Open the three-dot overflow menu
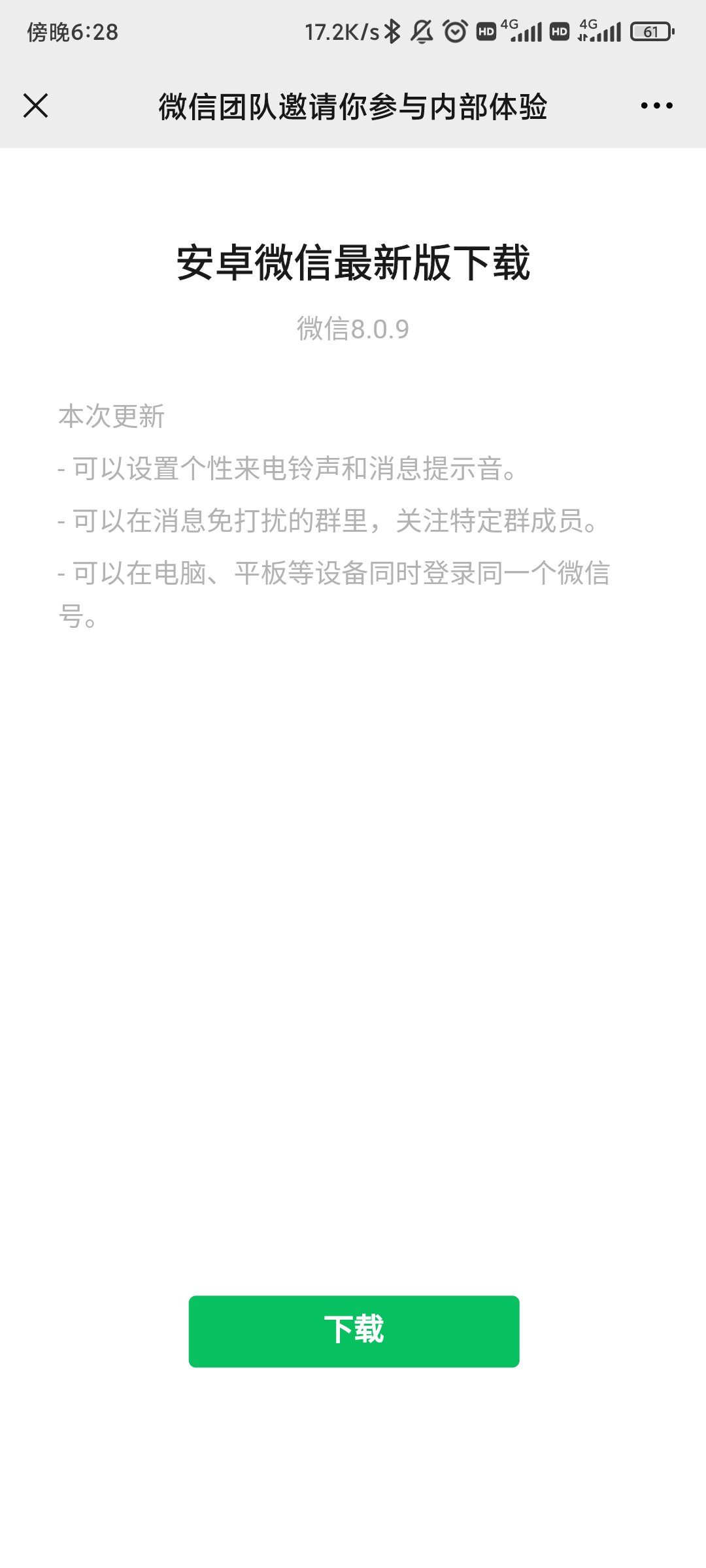The height and width of the screenshot is (1568, 706). click(x=656, y=106)
